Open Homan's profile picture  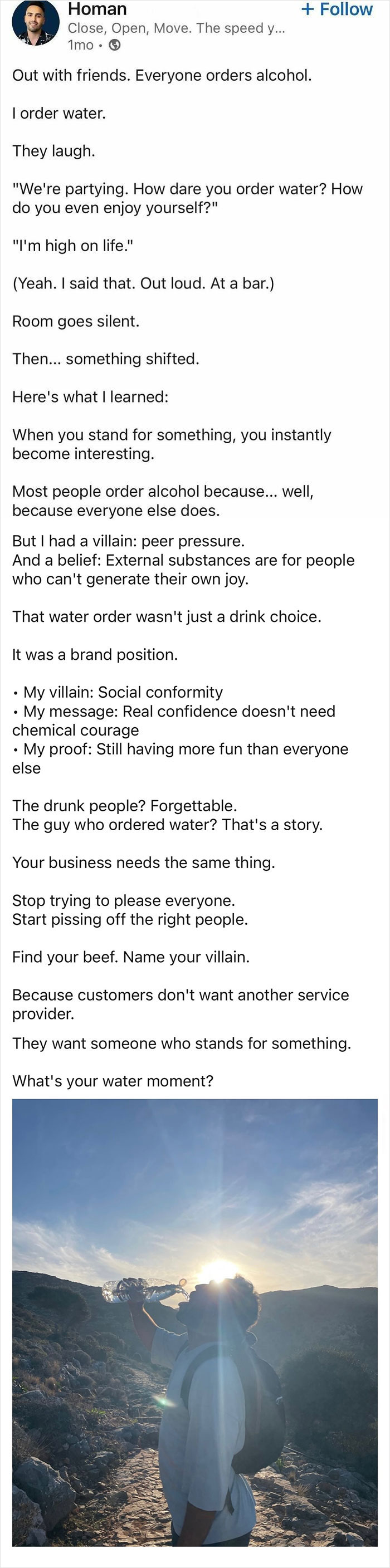coord(36,23)
